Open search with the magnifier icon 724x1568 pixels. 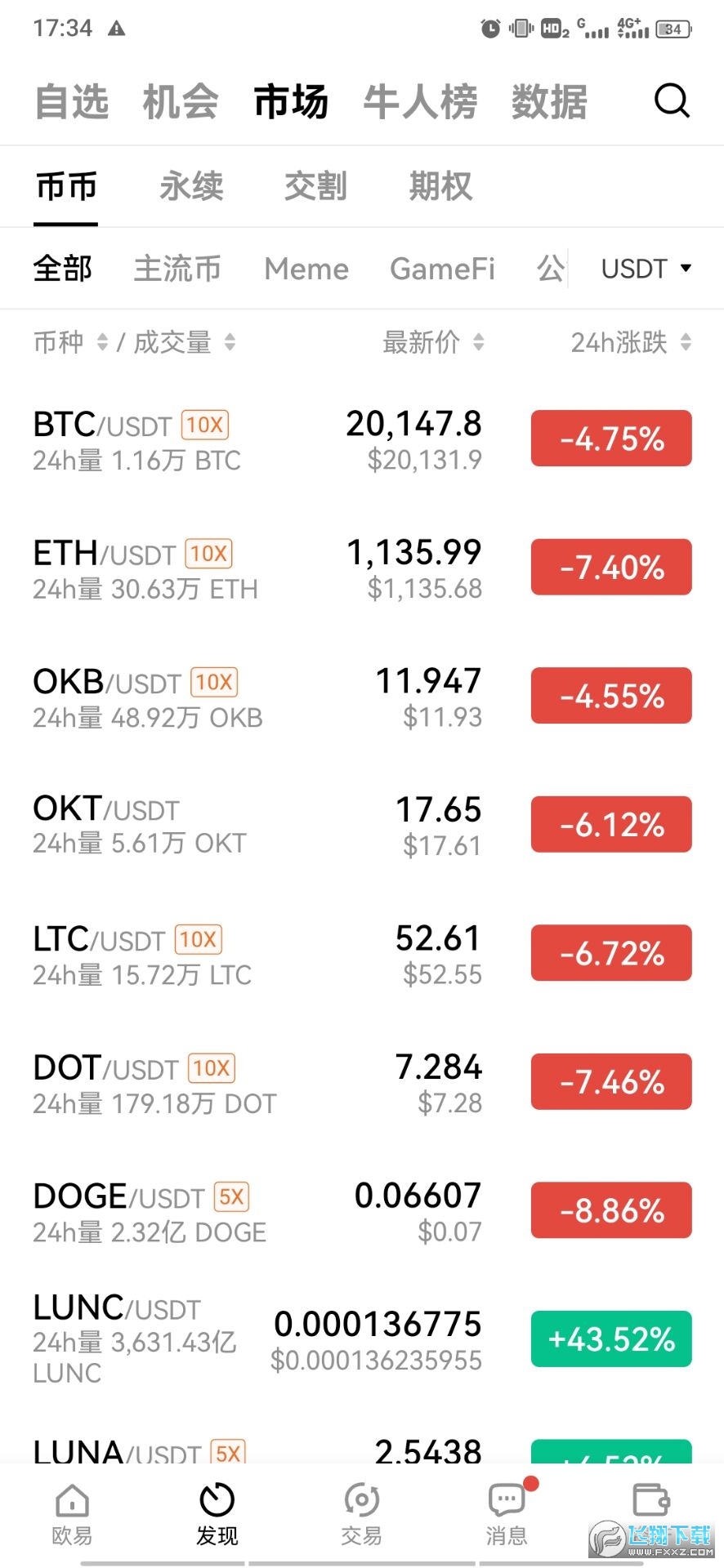pos(672,101)
